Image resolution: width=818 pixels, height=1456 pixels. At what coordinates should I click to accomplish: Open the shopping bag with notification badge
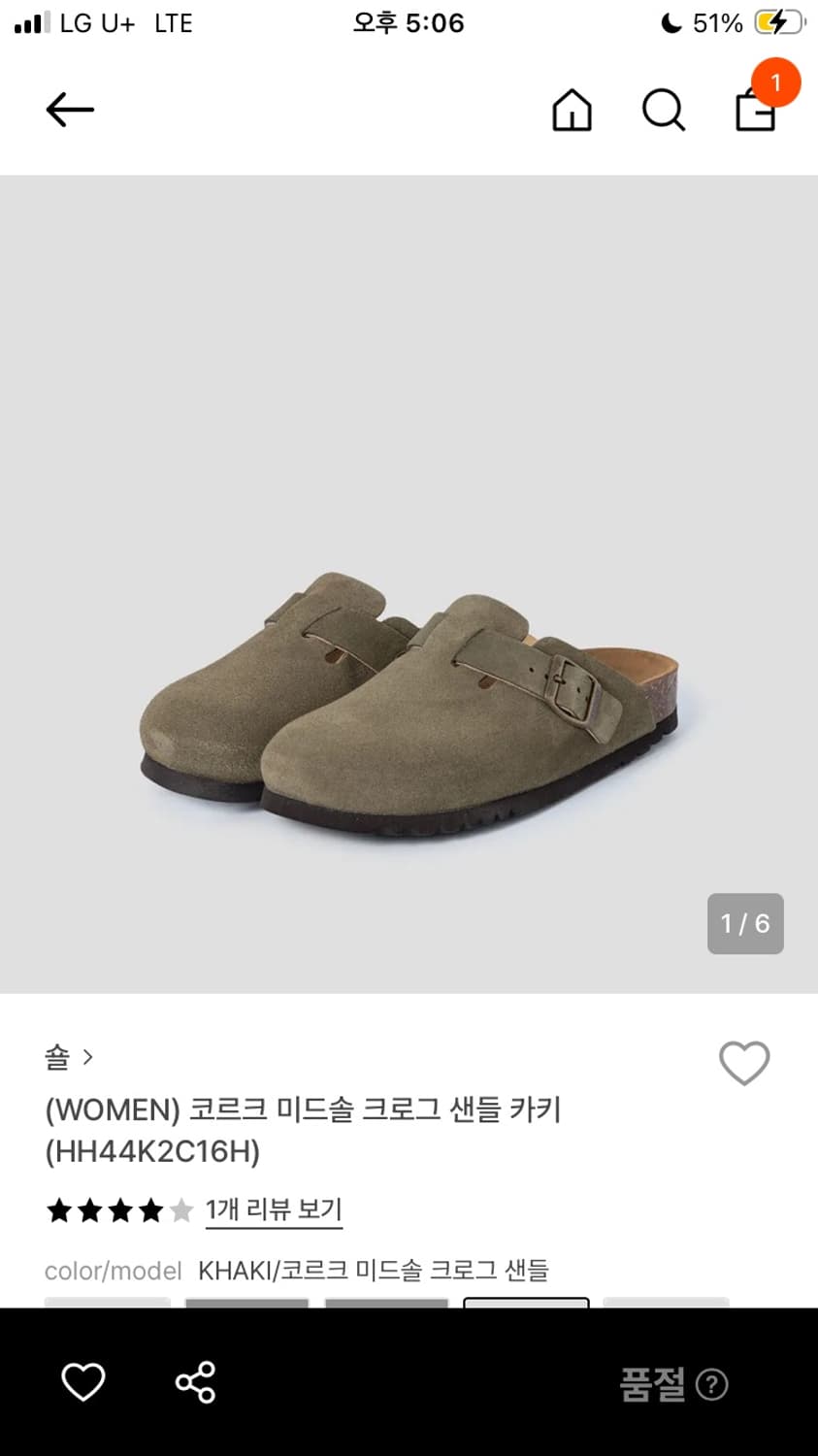(755, 110)
